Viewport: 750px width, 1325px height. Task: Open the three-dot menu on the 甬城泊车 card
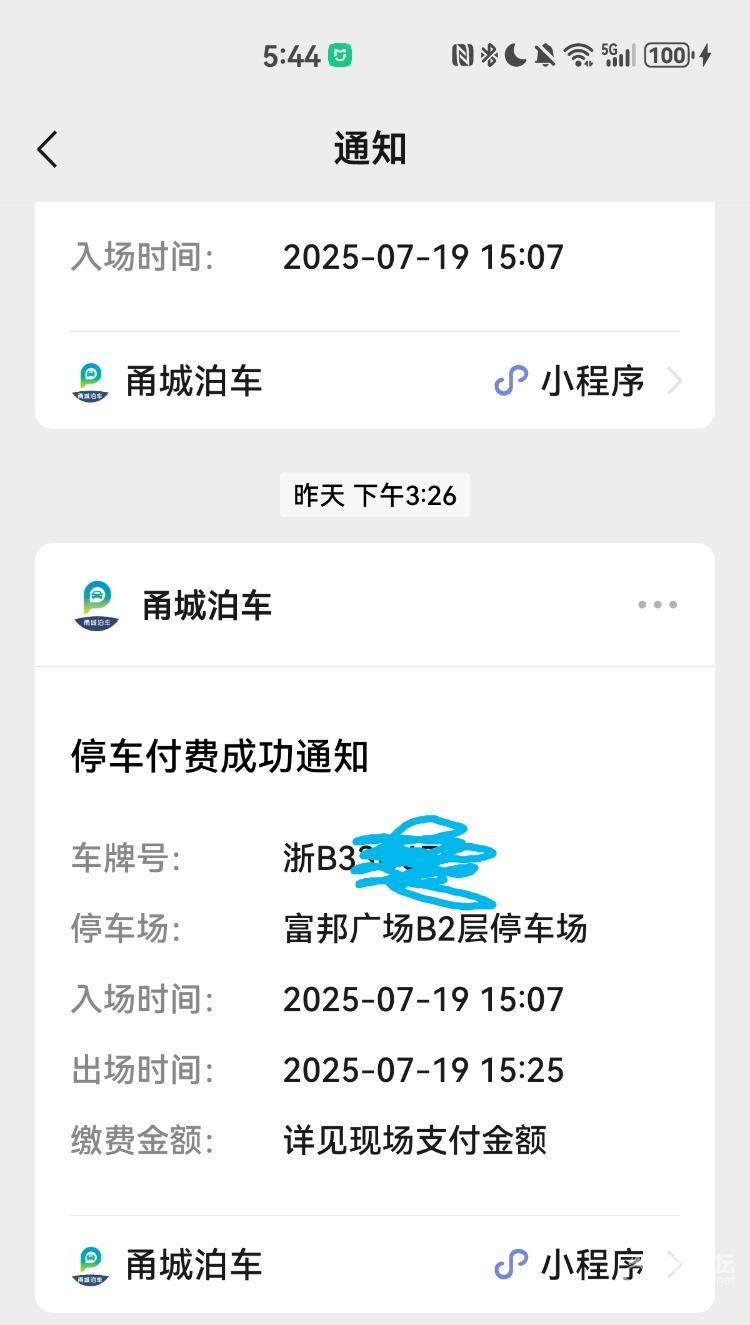tap(657, 604)
